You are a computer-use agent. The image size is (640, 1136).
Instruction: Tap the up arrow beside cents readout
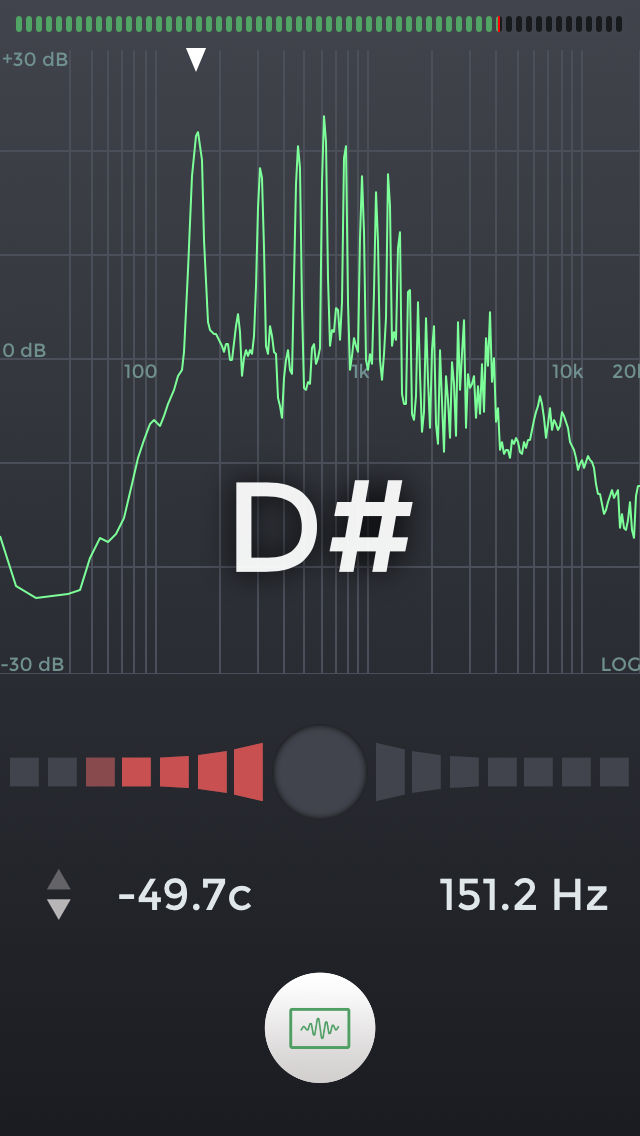pyautogui.click(x=59, y=880)
